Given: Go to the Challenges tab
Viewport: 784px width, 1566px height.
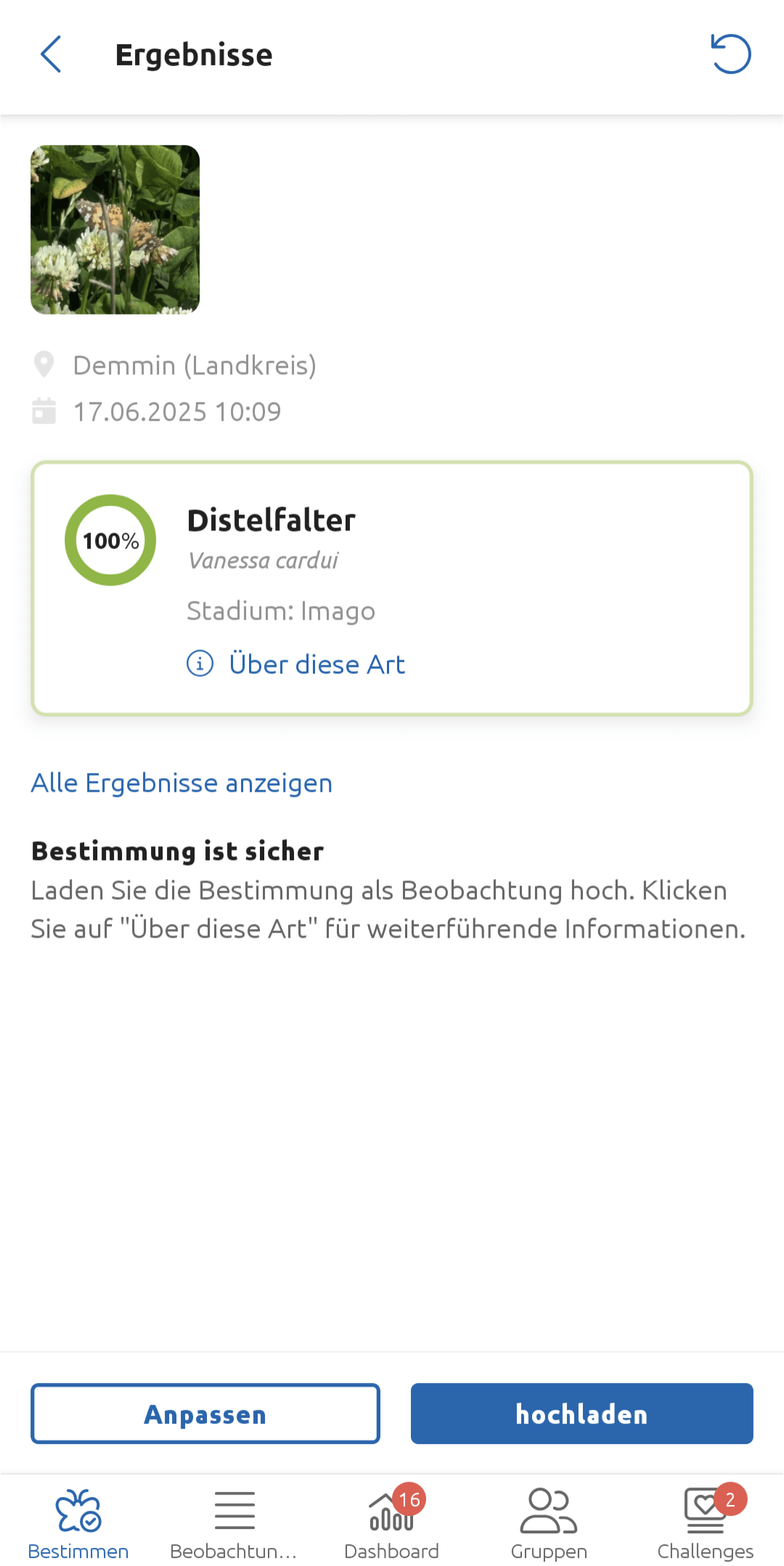Looking at the screenshot, I should [x=706, y=1522].
